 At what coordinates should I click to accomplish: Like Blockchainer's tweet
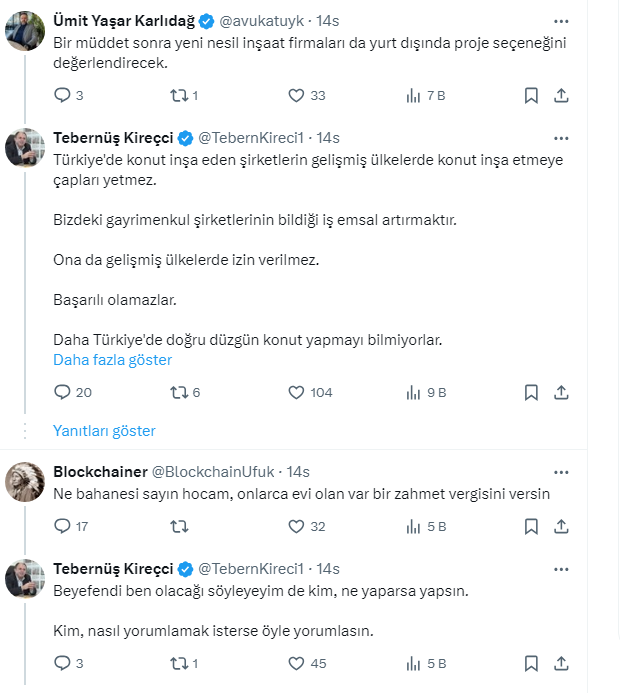click(296, 526)
